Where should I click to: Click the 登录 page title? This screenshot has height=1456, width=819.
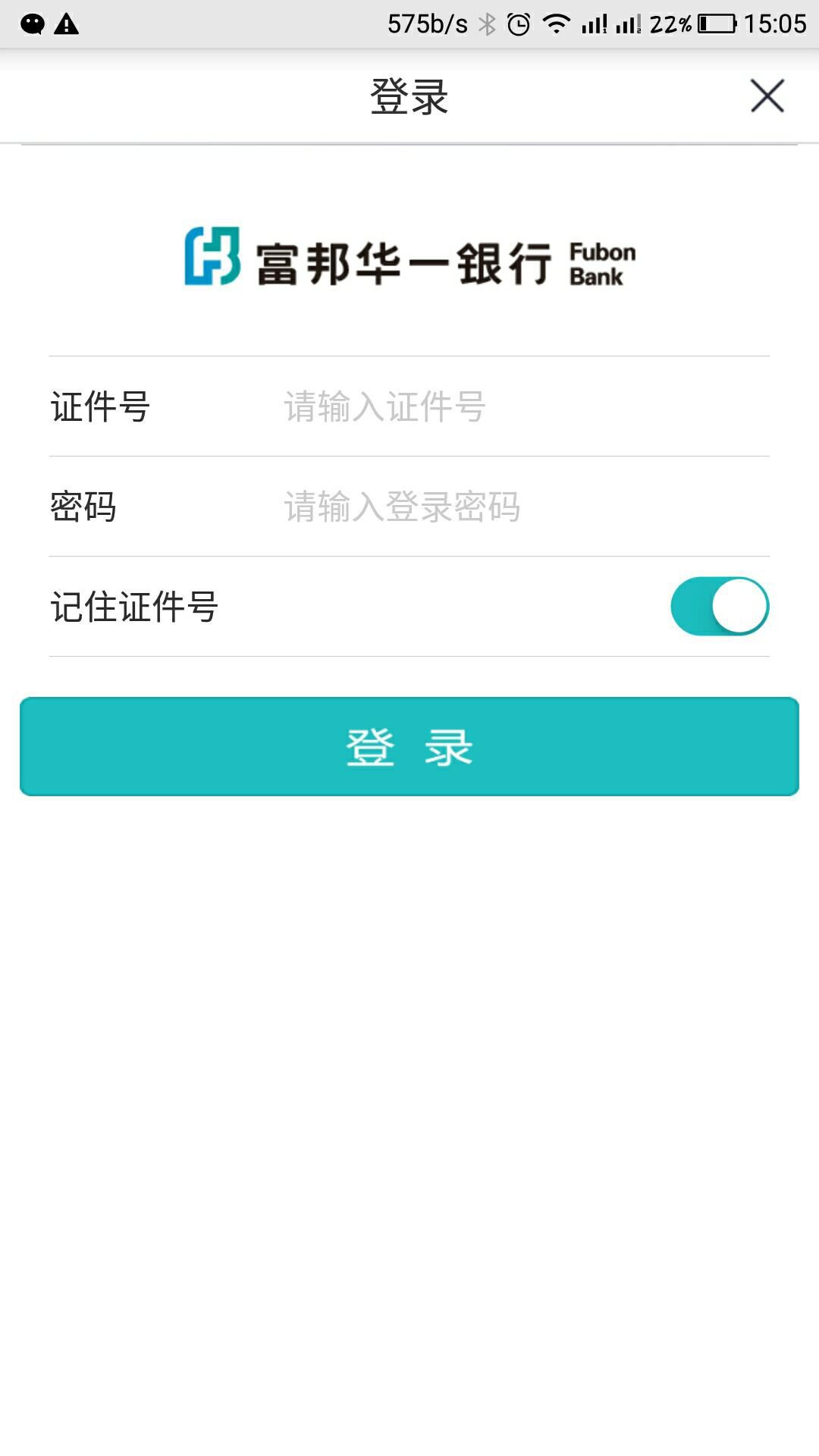point(409,96)
